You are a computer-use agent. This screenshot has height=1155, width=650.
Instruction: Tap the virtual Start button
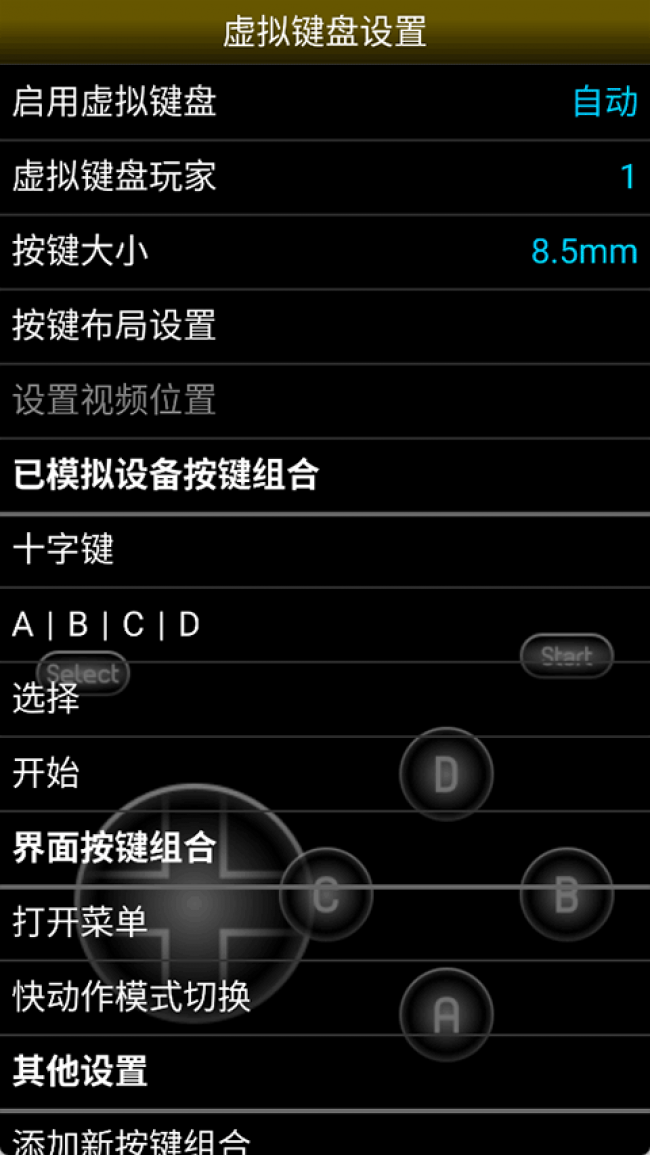[567, 656]
